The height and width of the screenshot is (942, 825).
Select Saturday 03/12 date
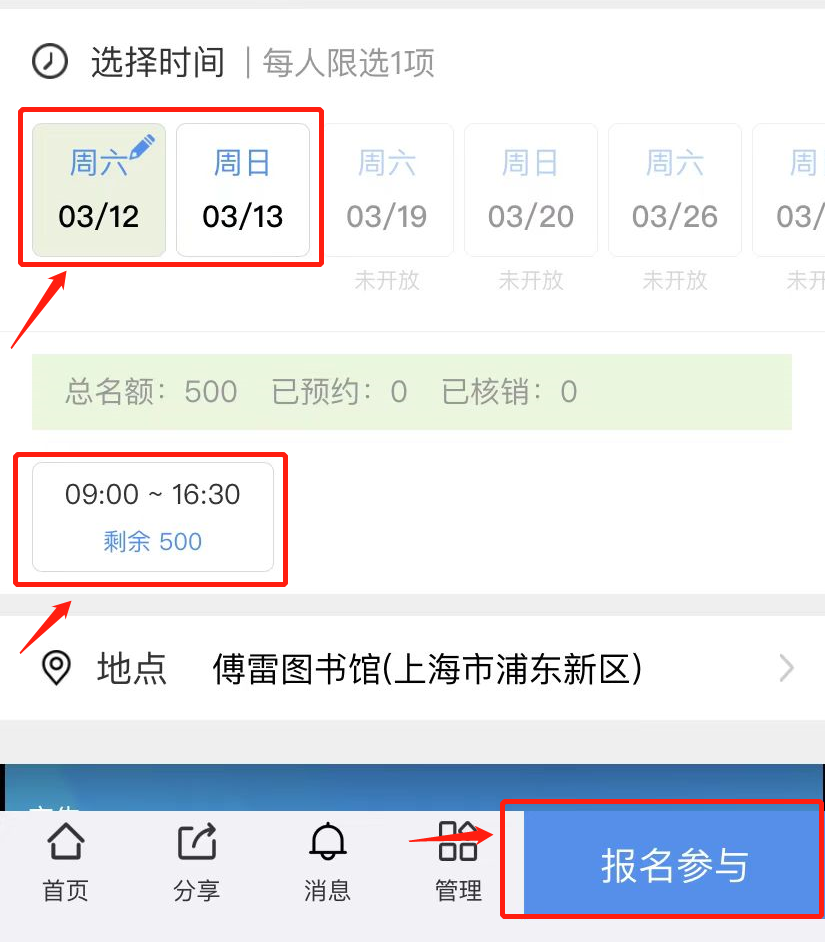[99, 190]
